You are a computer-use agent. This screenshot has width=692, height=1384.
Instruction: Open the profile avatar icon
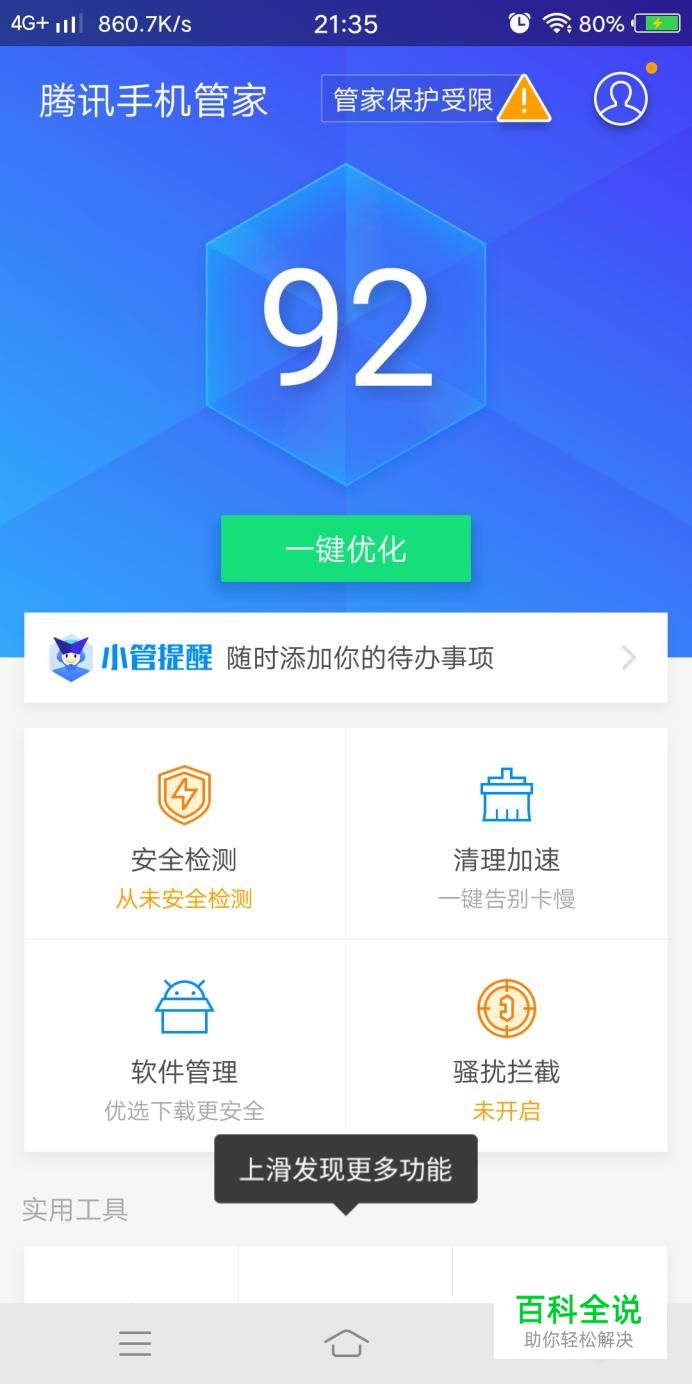point(621,98)
